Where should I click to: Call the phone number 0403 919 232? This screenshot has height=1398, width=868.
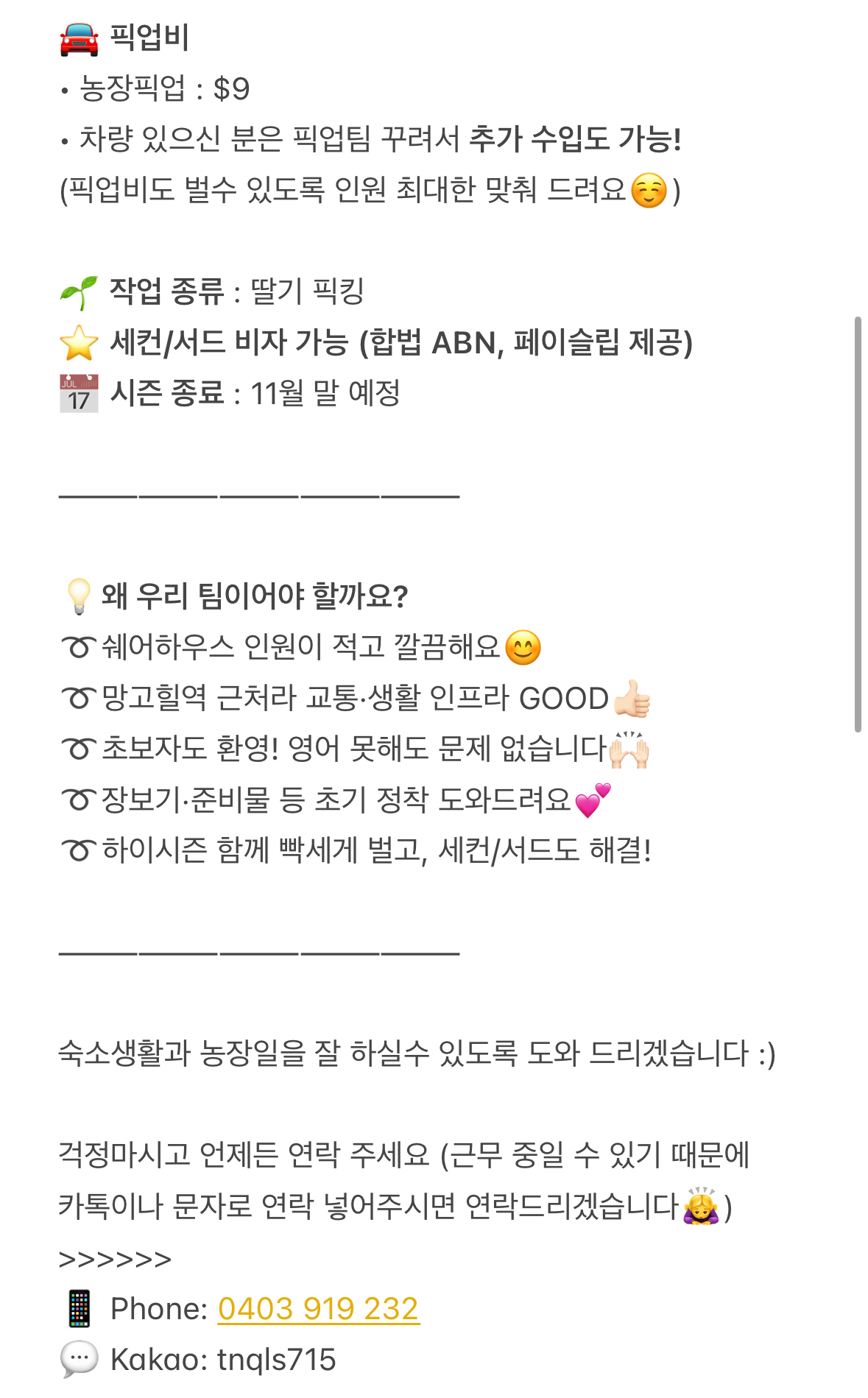318,1309
